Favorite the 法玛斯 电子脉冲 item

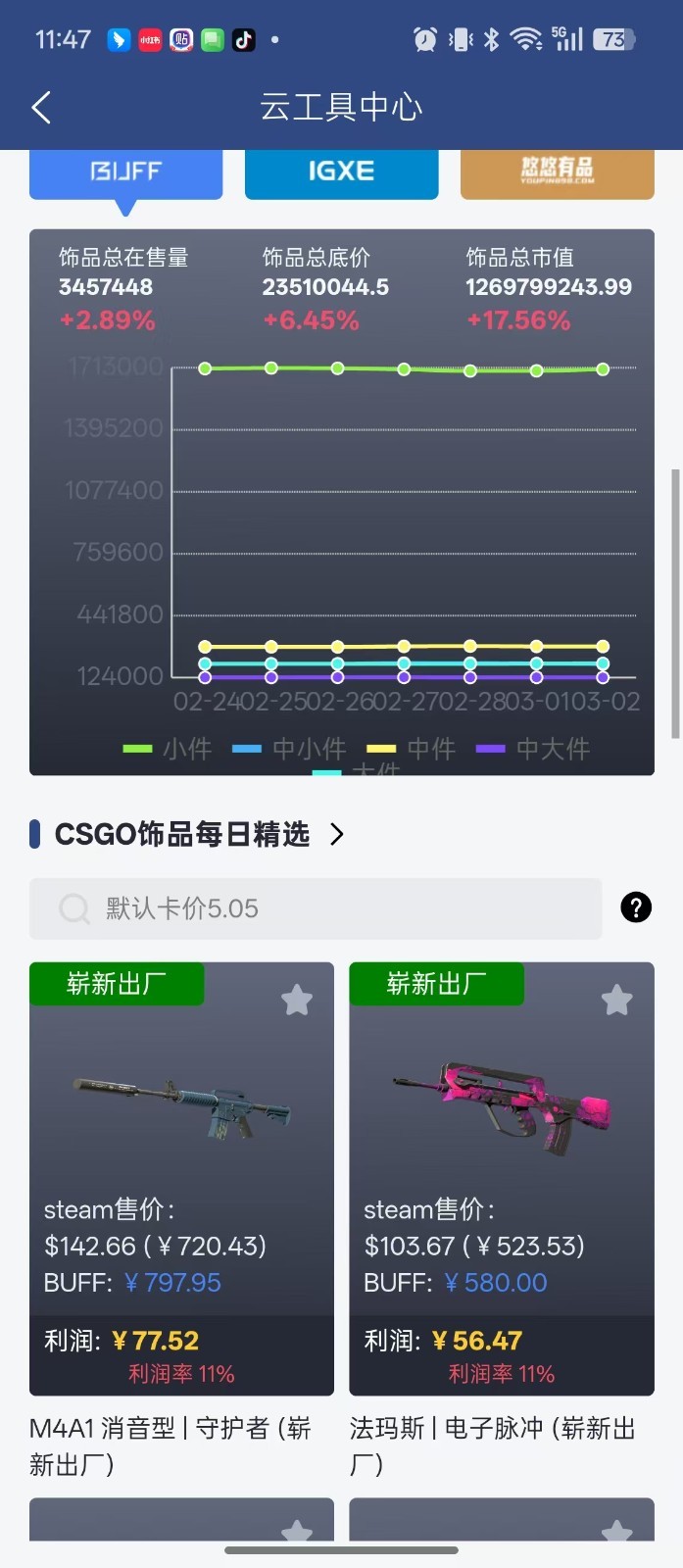coord(616,1000)
